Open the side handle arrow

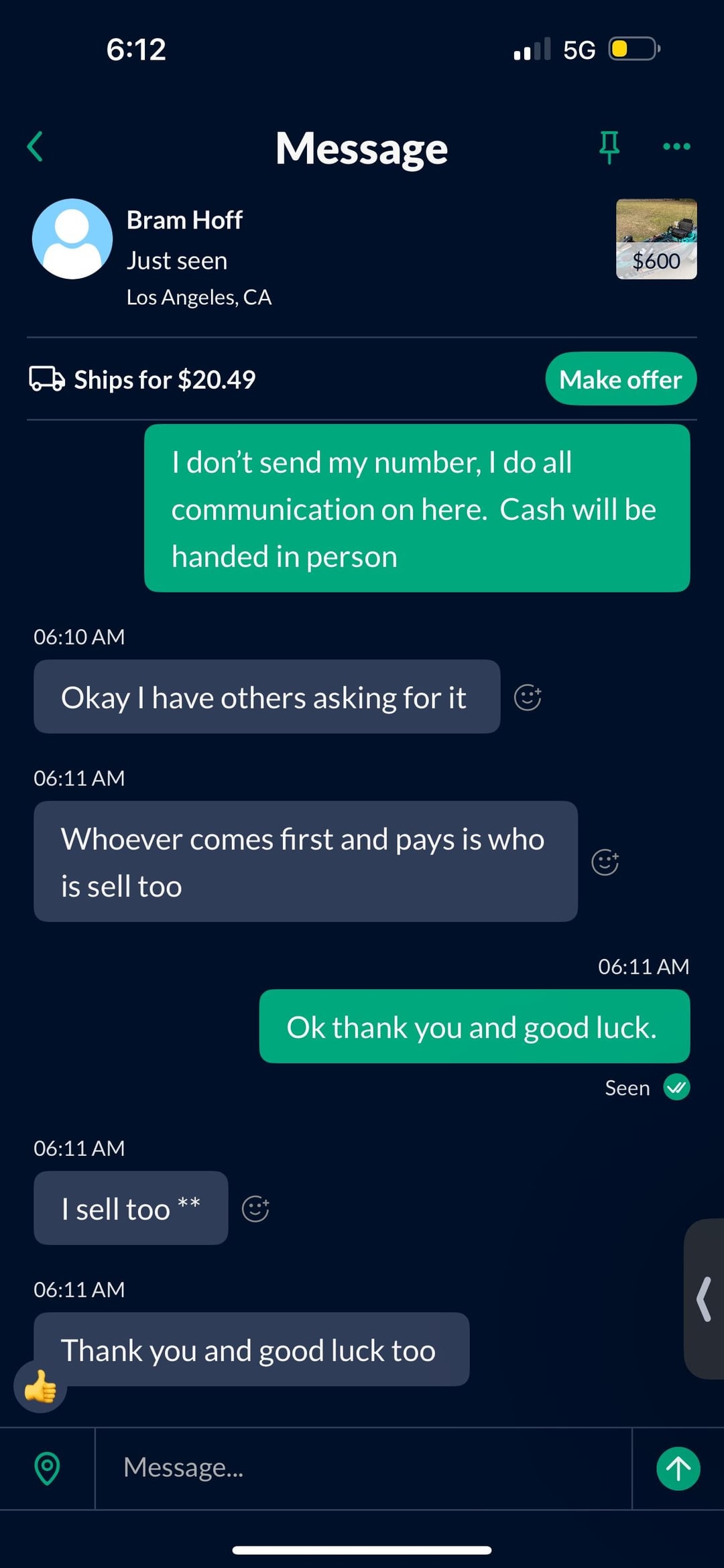click(704, 1299)
